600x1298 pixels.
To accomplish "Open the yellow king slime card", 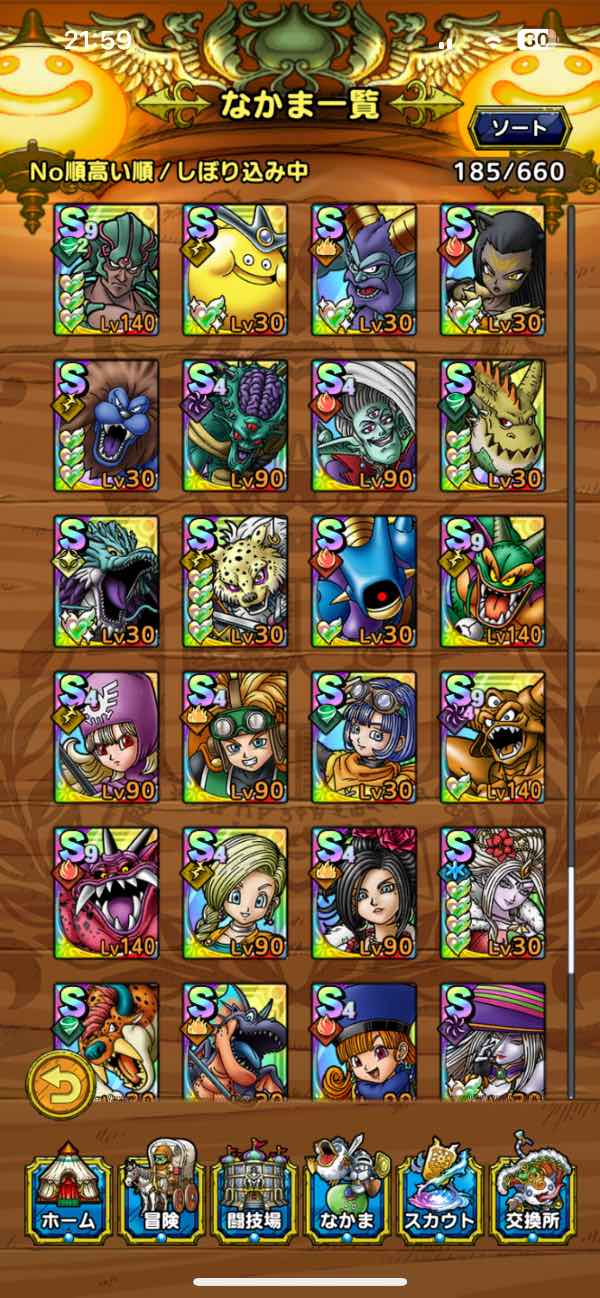I will point(235,269).
